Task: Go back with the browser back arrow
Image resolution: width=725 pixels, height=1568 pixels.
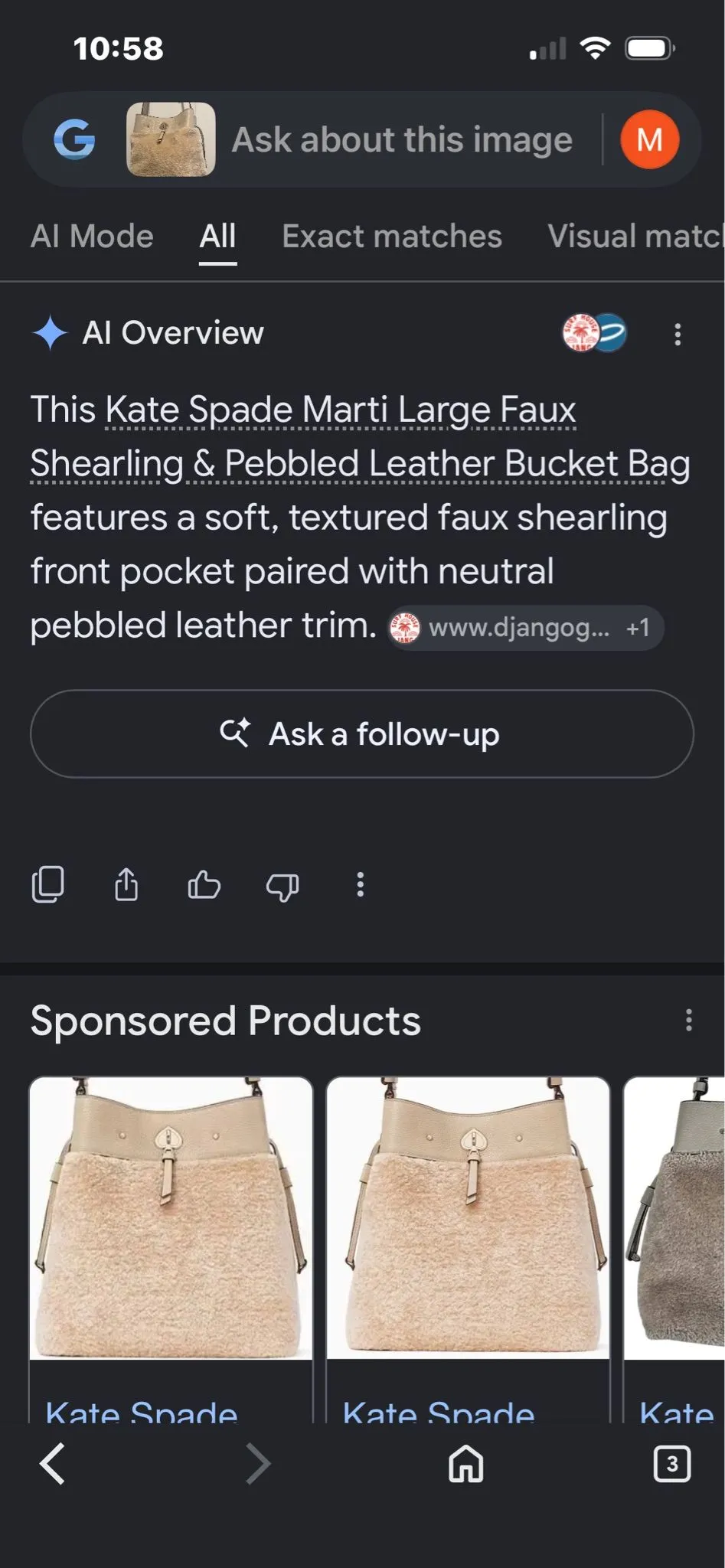Action: (x=52, y=1464)
